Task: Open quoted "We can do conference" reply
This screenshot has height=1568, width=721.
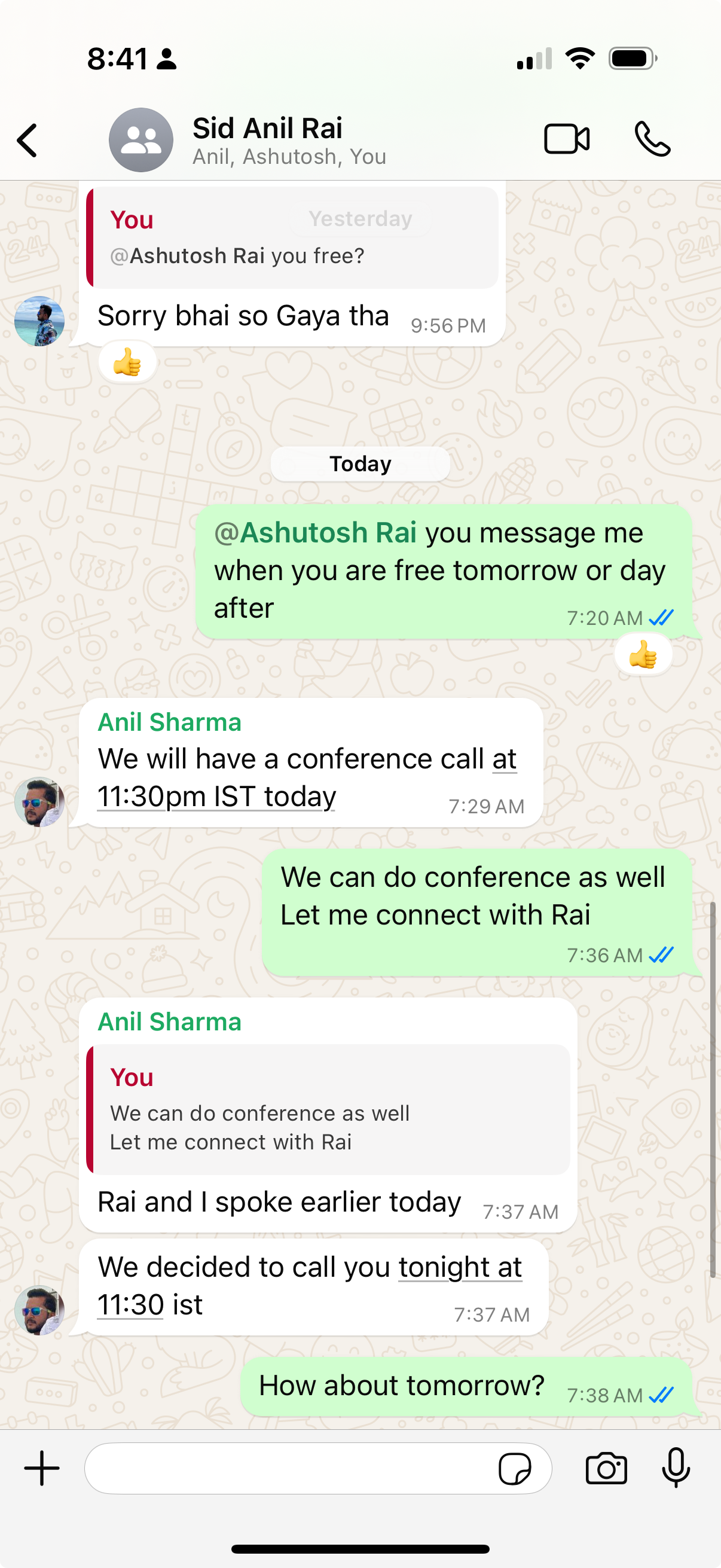Action: 329,1110
